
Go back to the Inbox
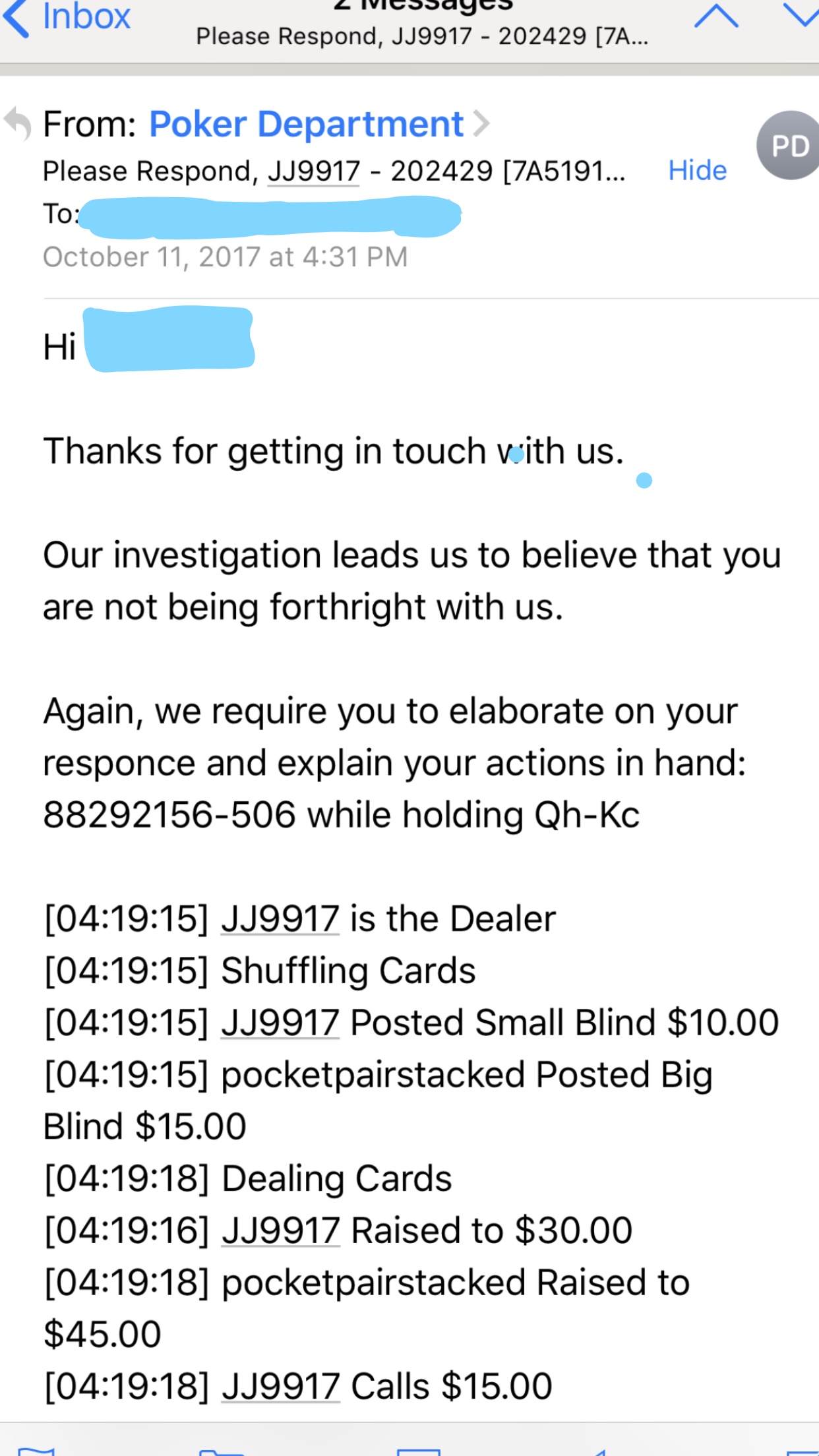[x=68, y=17]
